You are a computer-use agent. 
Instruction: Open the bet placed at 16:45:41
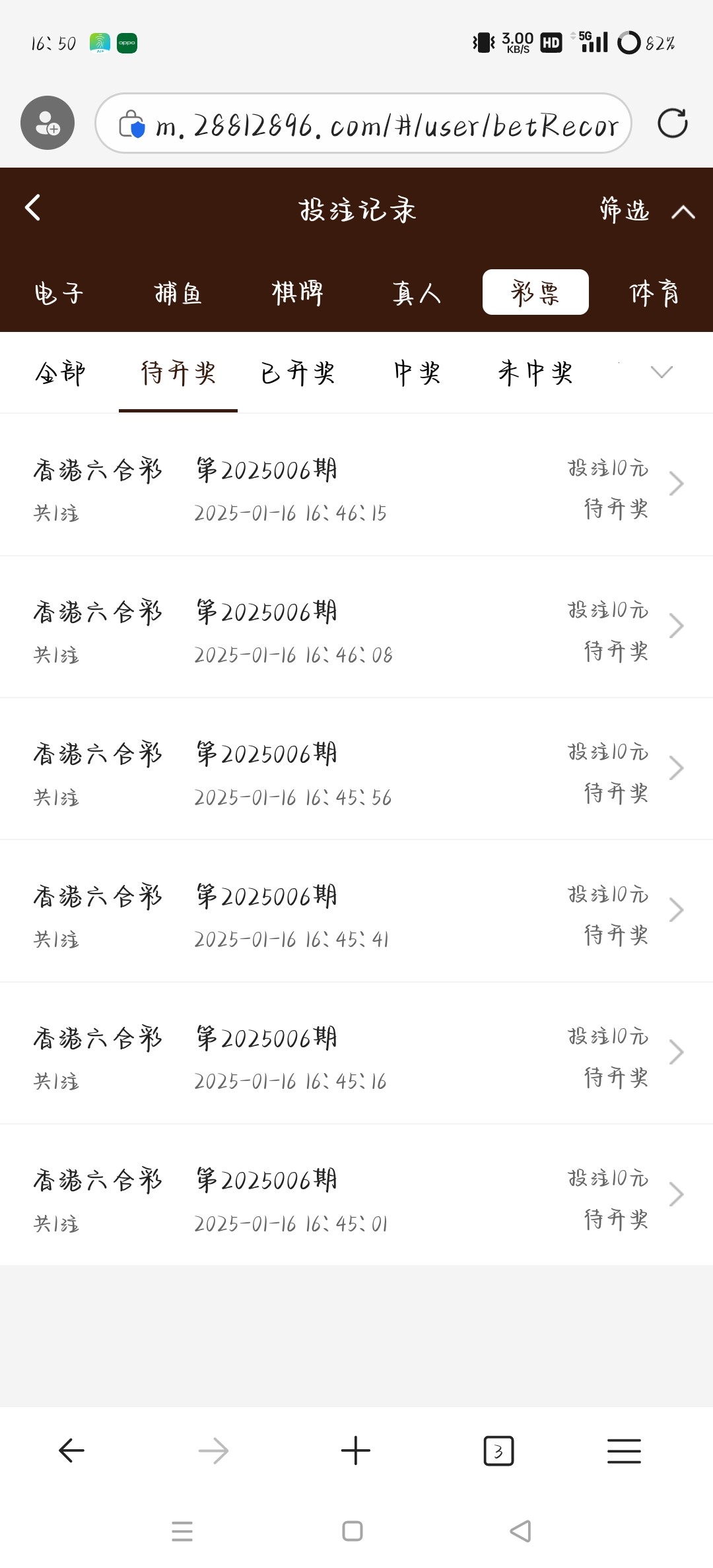(356, 911)
